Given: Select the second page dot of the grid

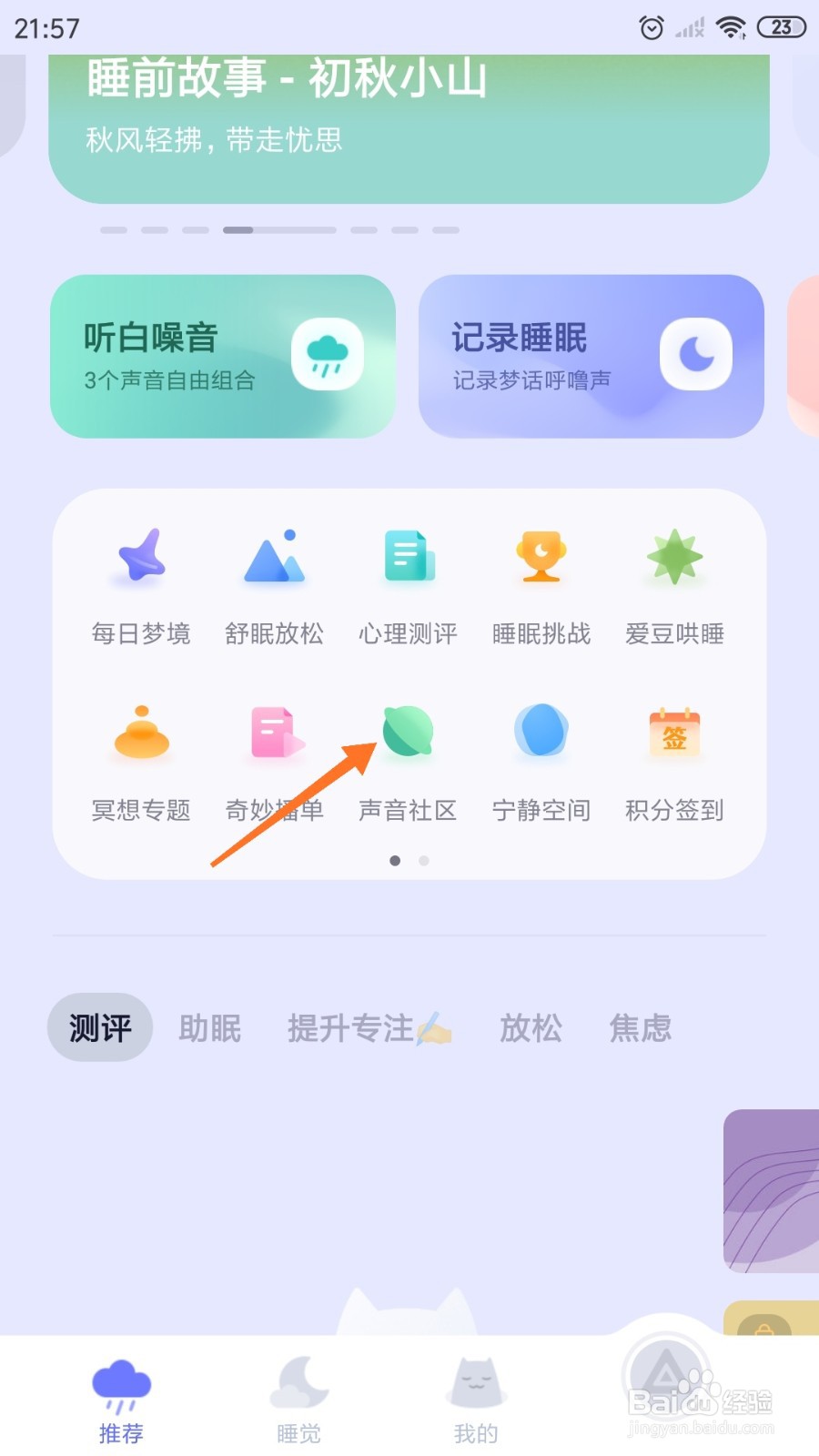Looking at the screenshot, I should tap(423, 859).
